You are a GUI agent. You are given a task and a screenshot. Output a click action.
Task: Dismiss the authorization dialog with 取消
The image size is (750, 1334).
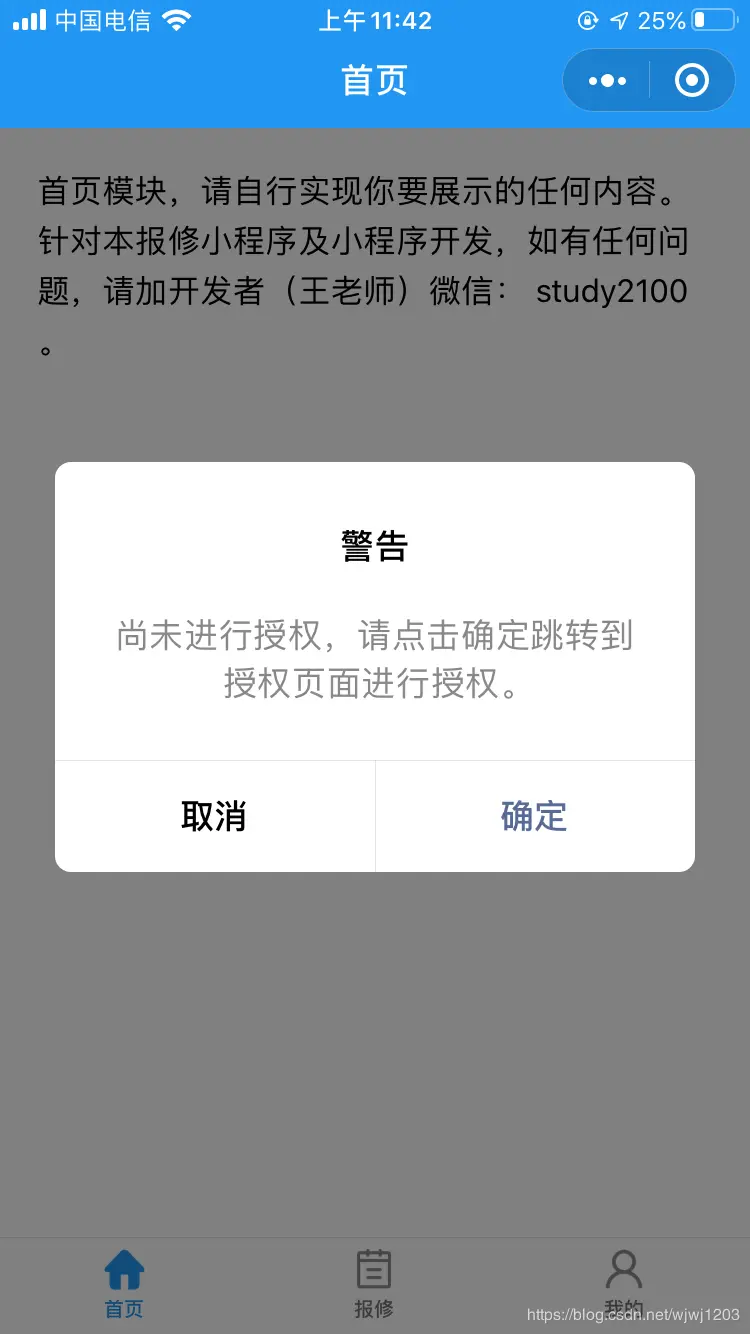pyautogui.click(x=215, y=816)
